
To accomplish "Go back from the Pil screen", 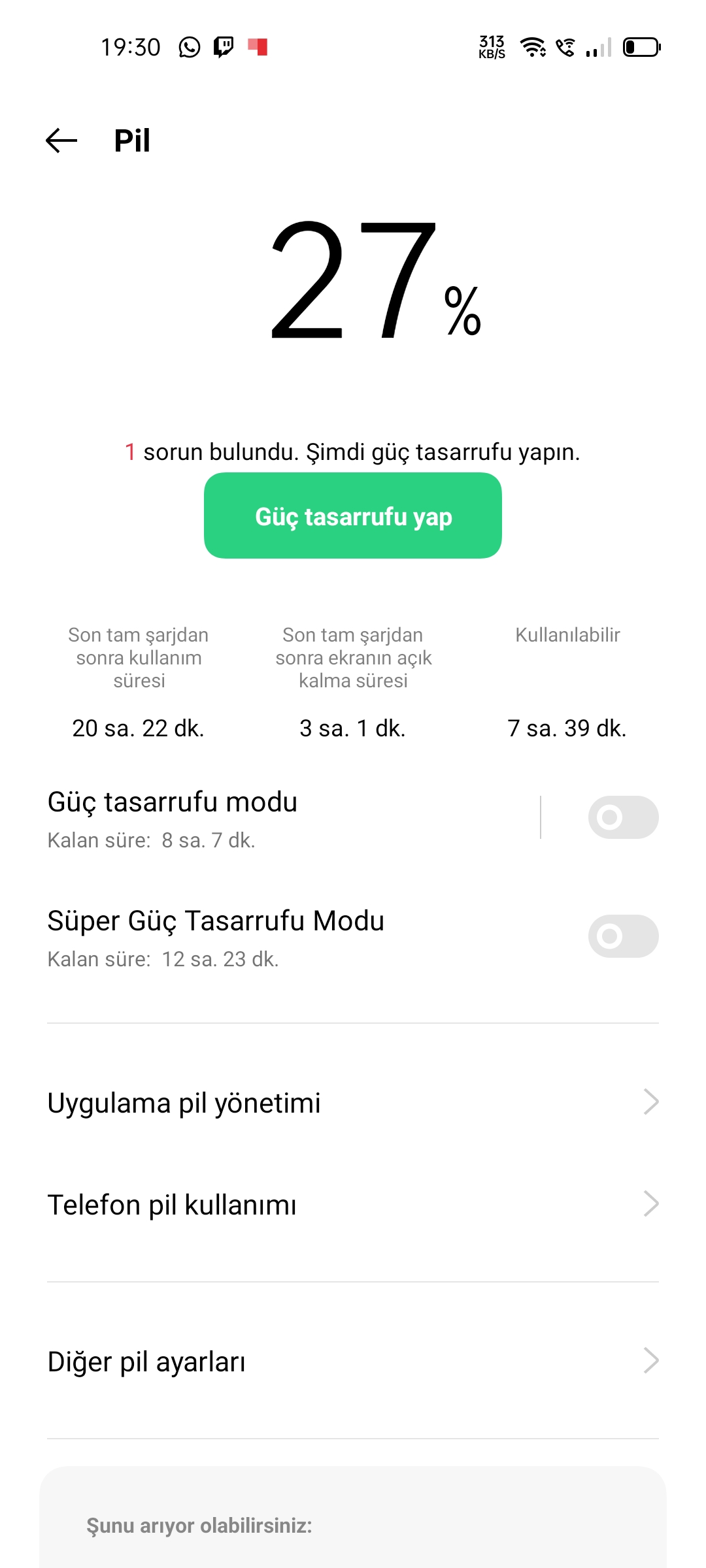I will pos(61,140).
